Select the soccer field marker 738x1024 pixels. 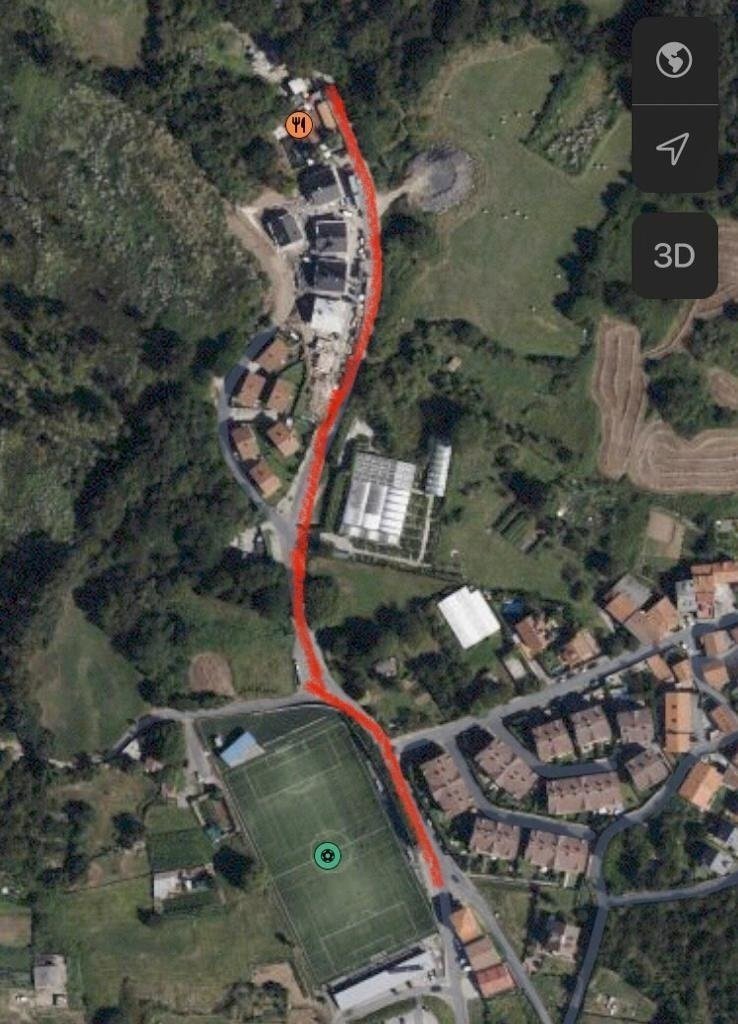click(x=327, y=856)
